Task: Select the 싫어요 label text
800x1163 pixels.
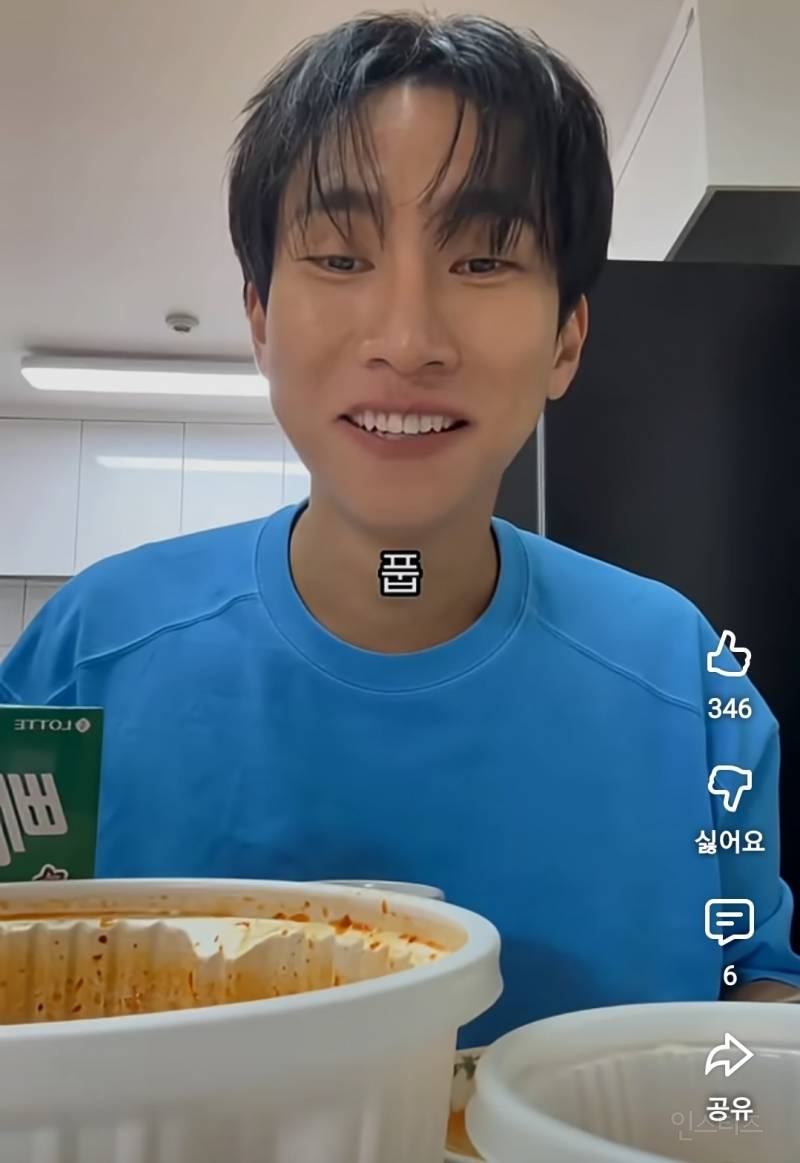Action: pyautogui.click(x=731, y=840)
